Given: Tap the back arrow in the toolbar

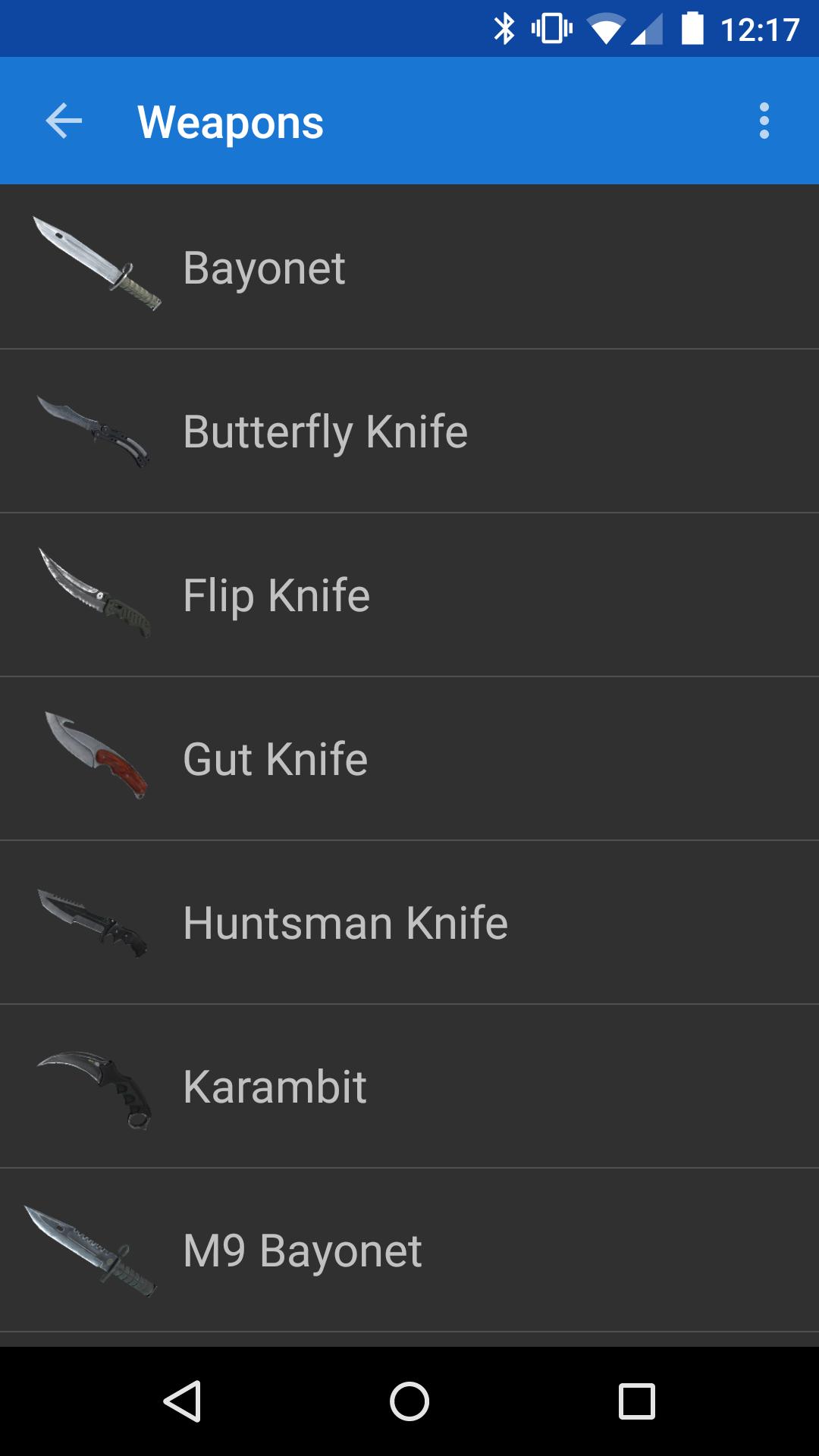Looking at the screenshot, I should (64, 121).
